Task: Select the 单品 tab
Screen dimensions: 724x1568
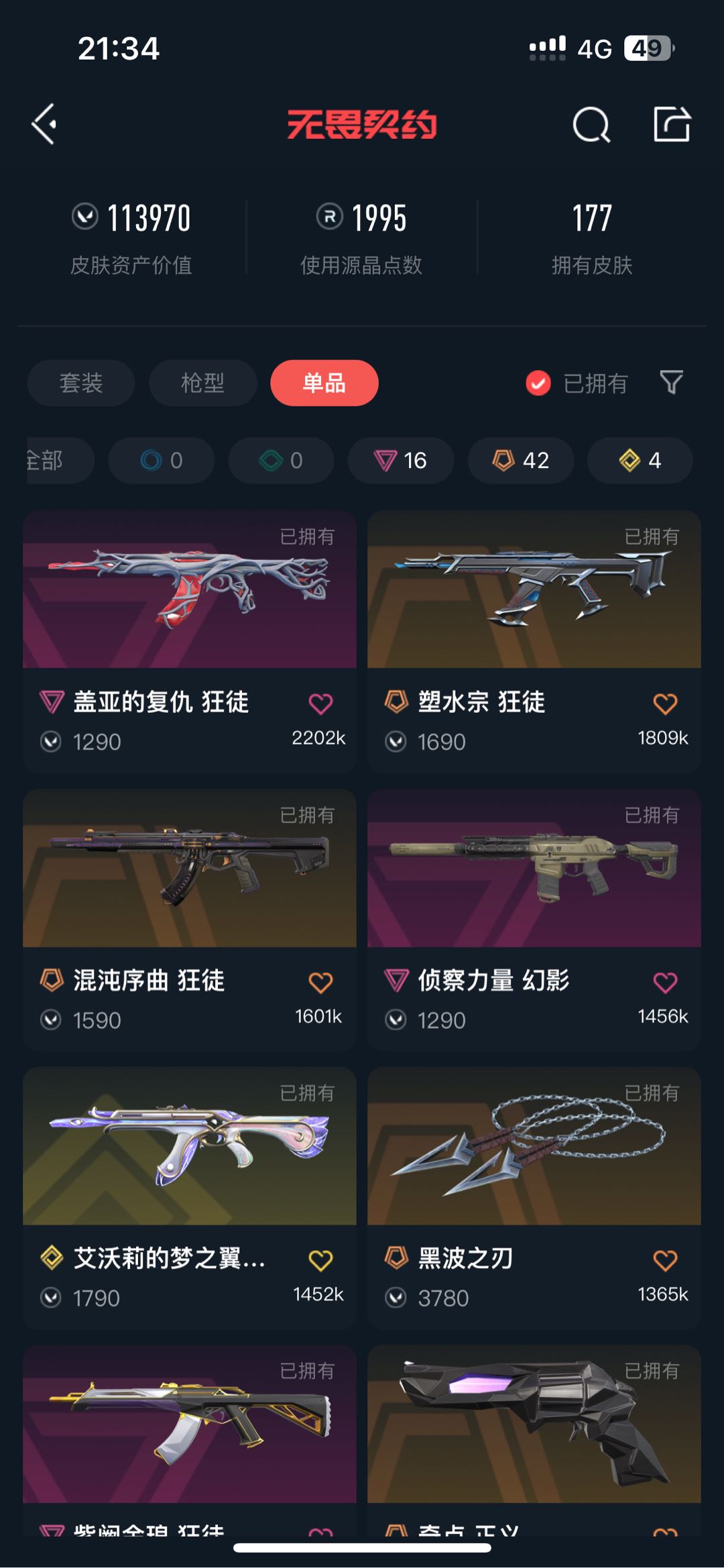Action: click(324, 383)
